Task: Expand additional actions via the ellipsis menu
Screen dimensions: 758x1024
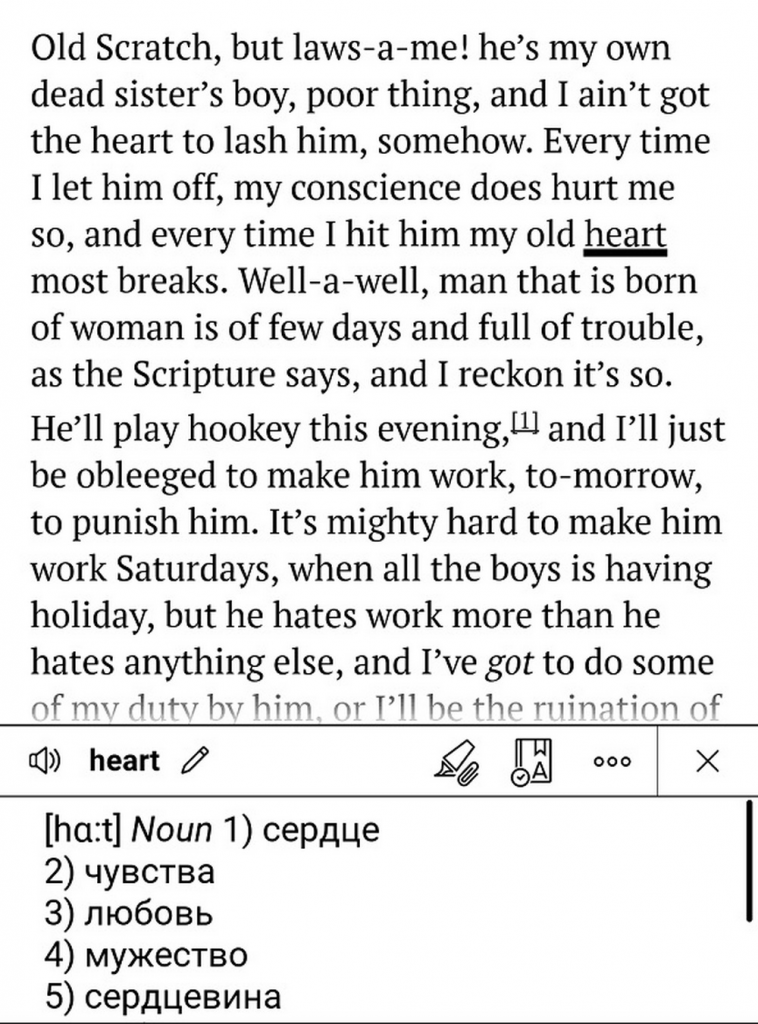Action: [614, 761]
